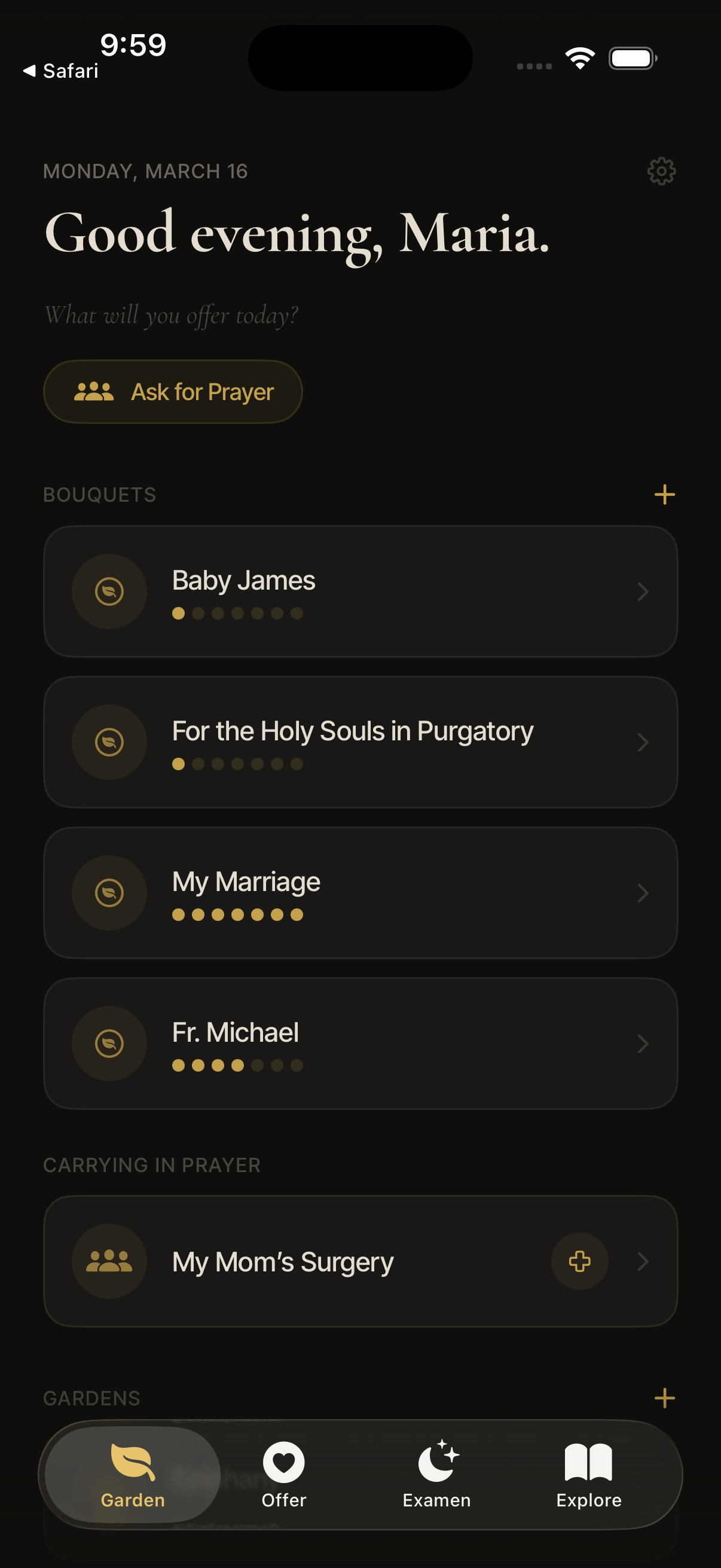721x1568 pixels.
Task: Click the people icon on My Mom's Surgery
Action: click(109, 1261)
